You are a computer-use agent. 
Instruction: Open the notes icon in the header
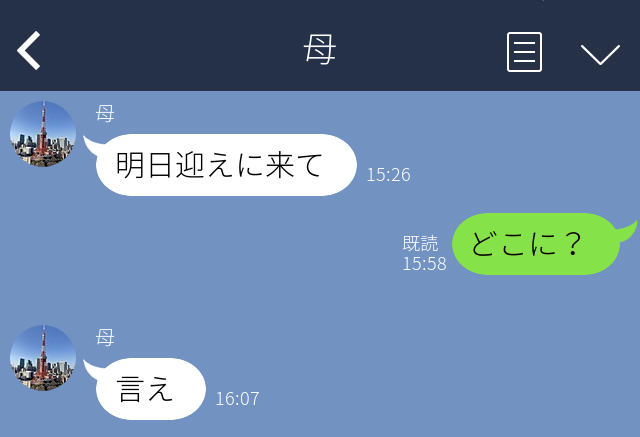point(524,52)
